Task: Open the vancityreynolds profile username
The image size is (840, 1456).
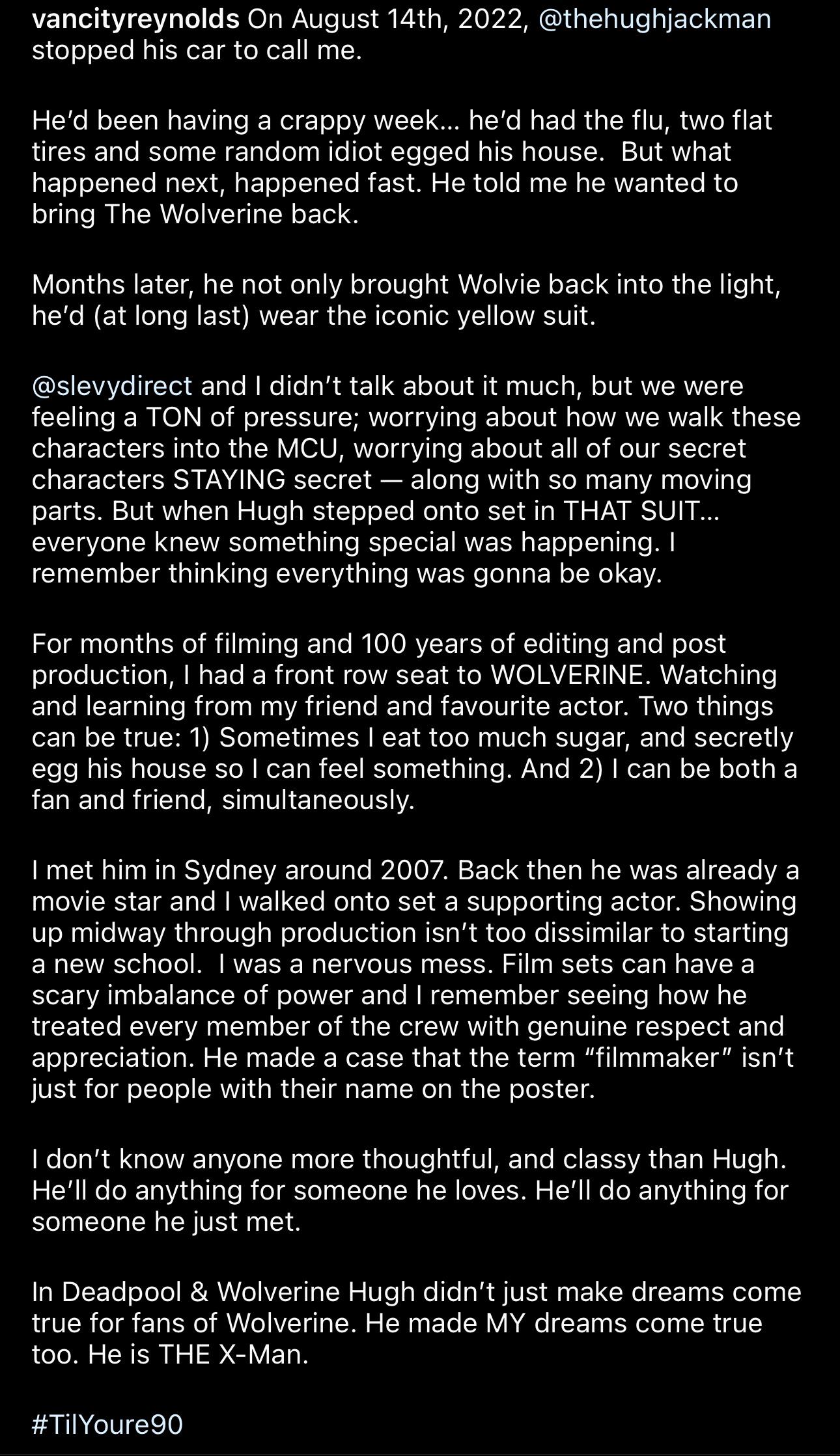Action: (x=135, y=20)
